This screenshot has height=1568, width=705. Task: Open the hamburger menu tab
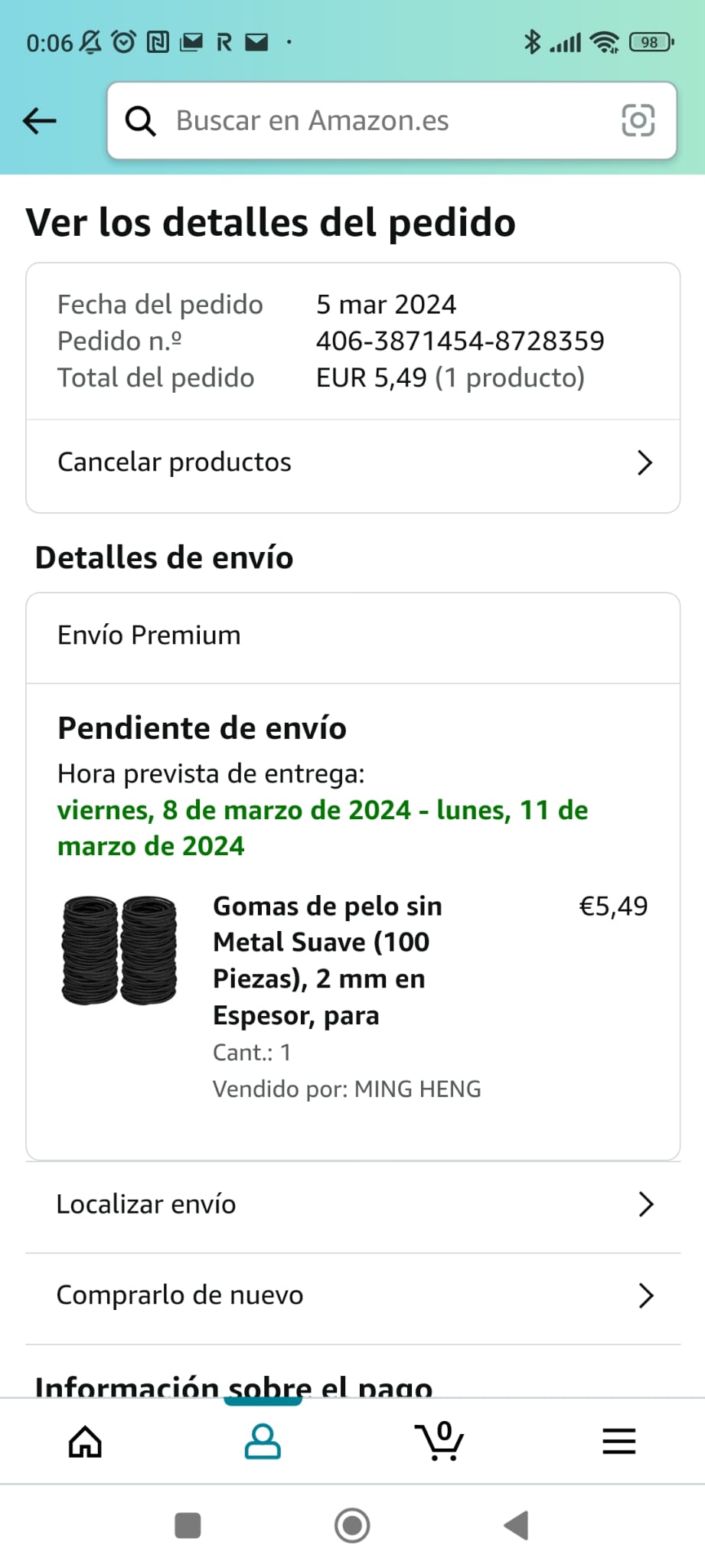[x=619, y=1442]
